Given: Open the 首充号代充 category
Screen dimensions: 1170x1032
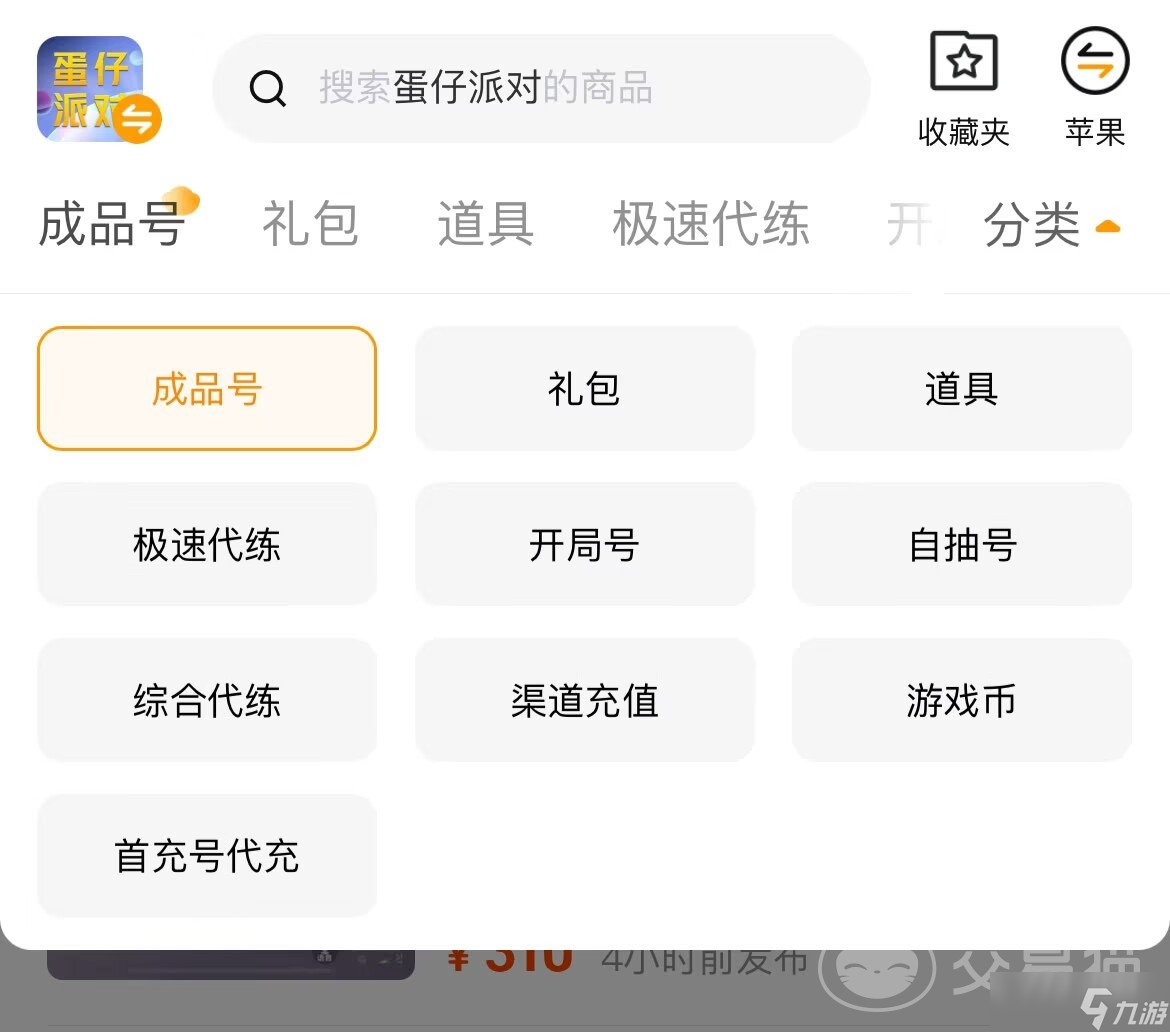Looking at the screenshot, I should (207, 856).
